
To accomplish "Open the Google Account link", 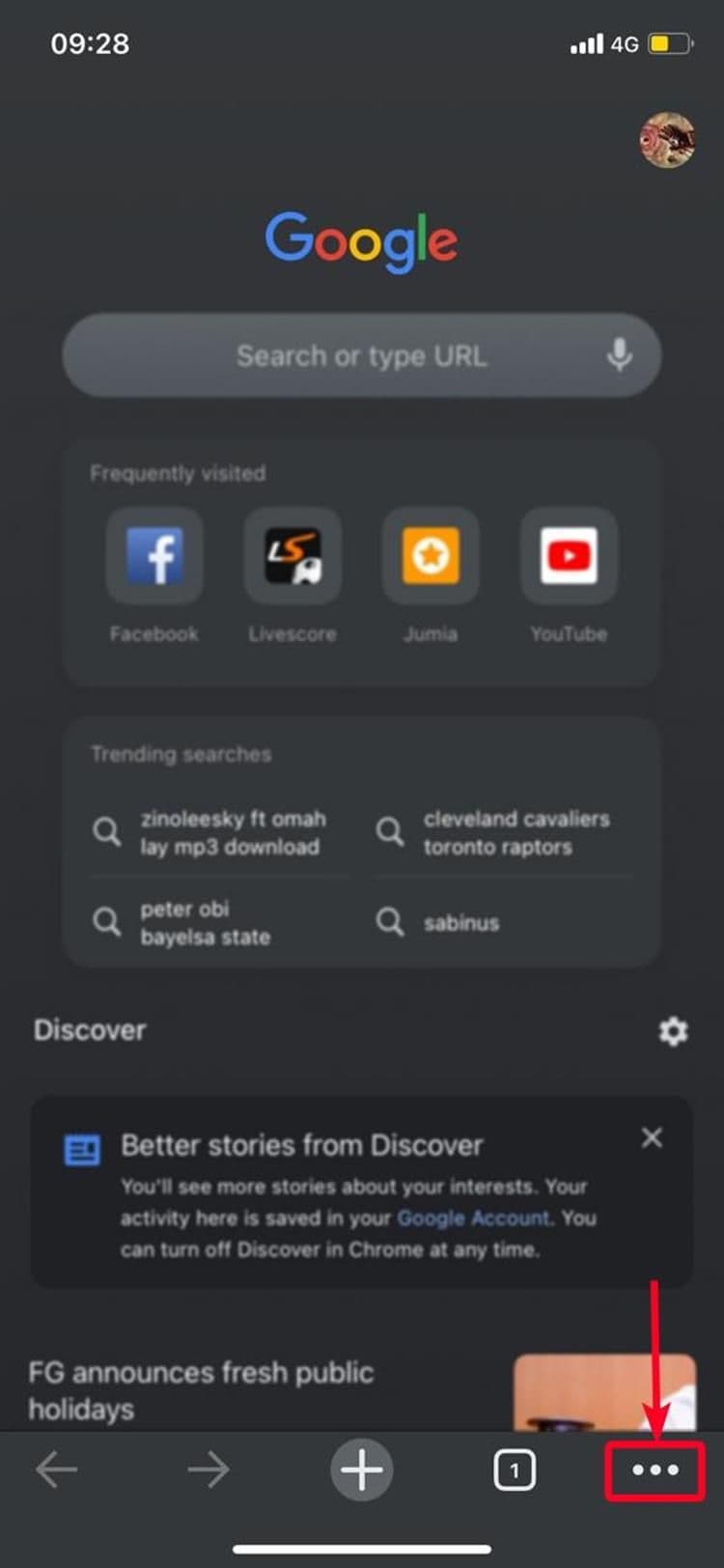I will point(472,1218).
